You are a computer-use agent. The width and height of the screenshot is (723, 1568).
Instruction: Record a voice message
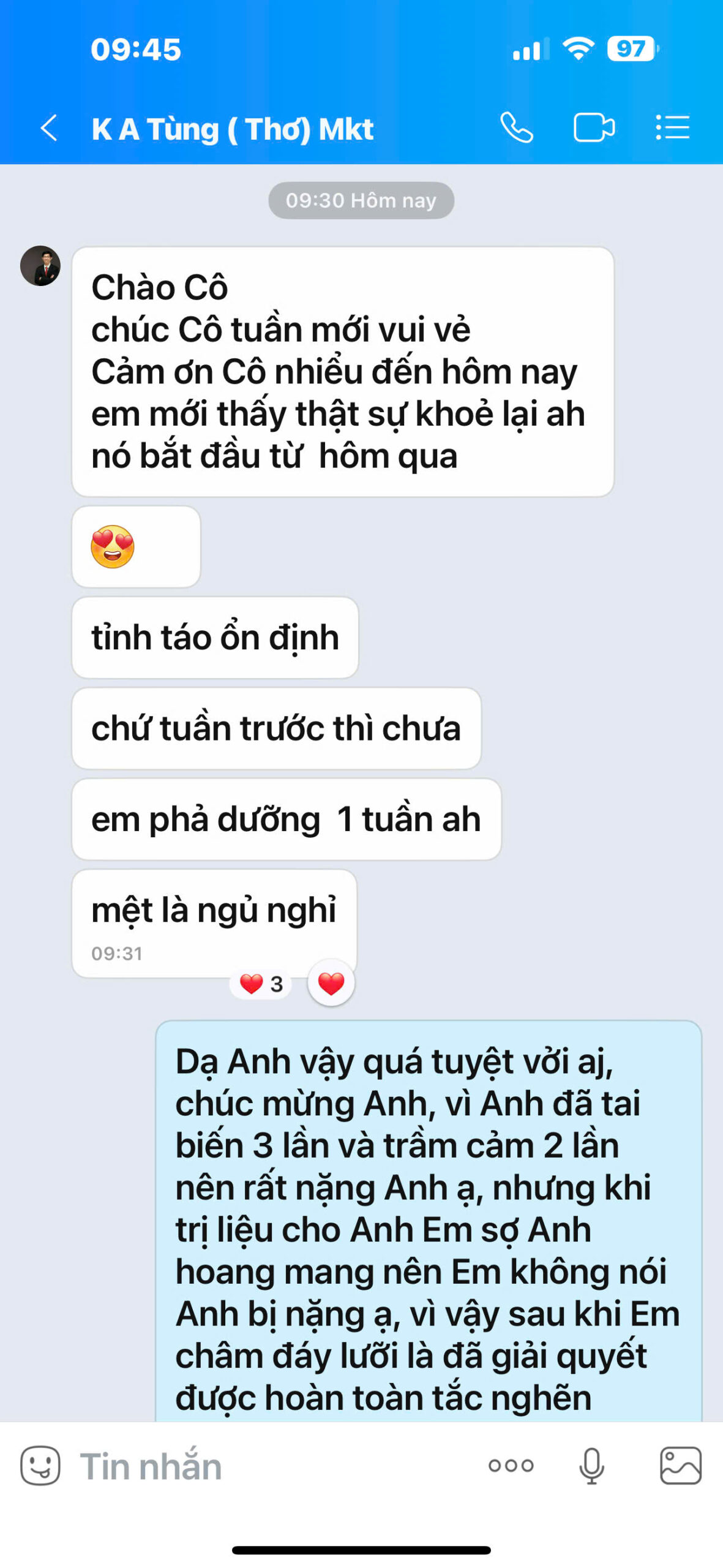[591, 1466]
